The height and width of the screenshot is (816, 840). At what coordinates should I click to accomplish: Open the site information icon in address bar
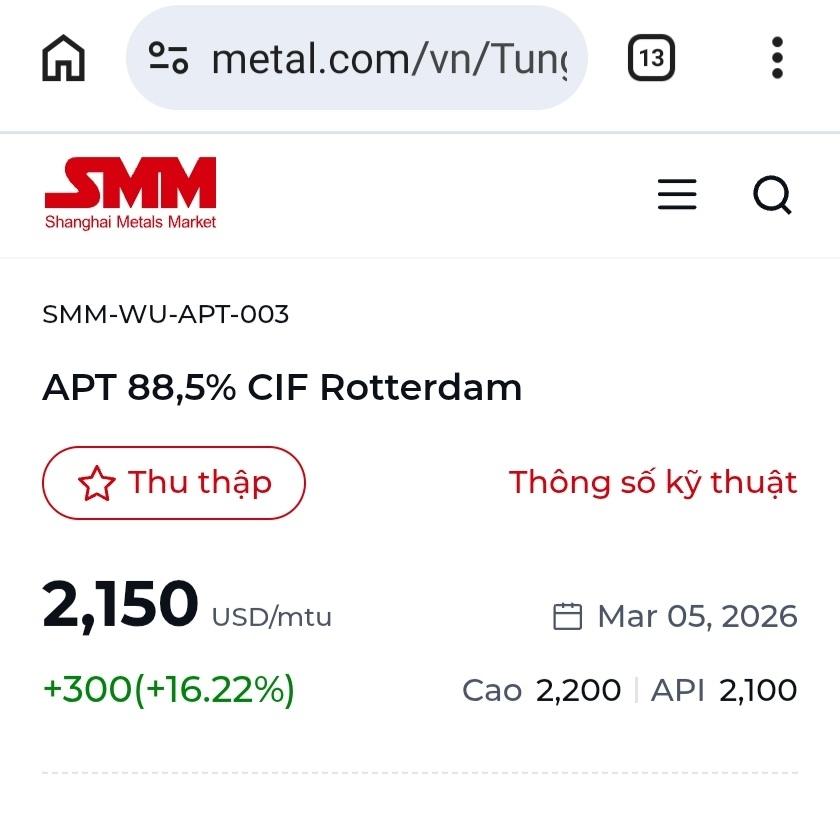168,59
